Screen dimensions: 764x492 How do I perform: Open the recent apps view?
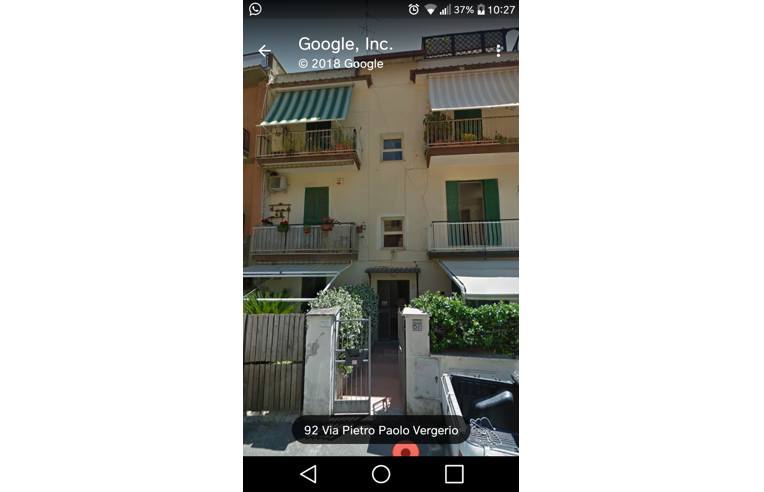coord(454,474)
